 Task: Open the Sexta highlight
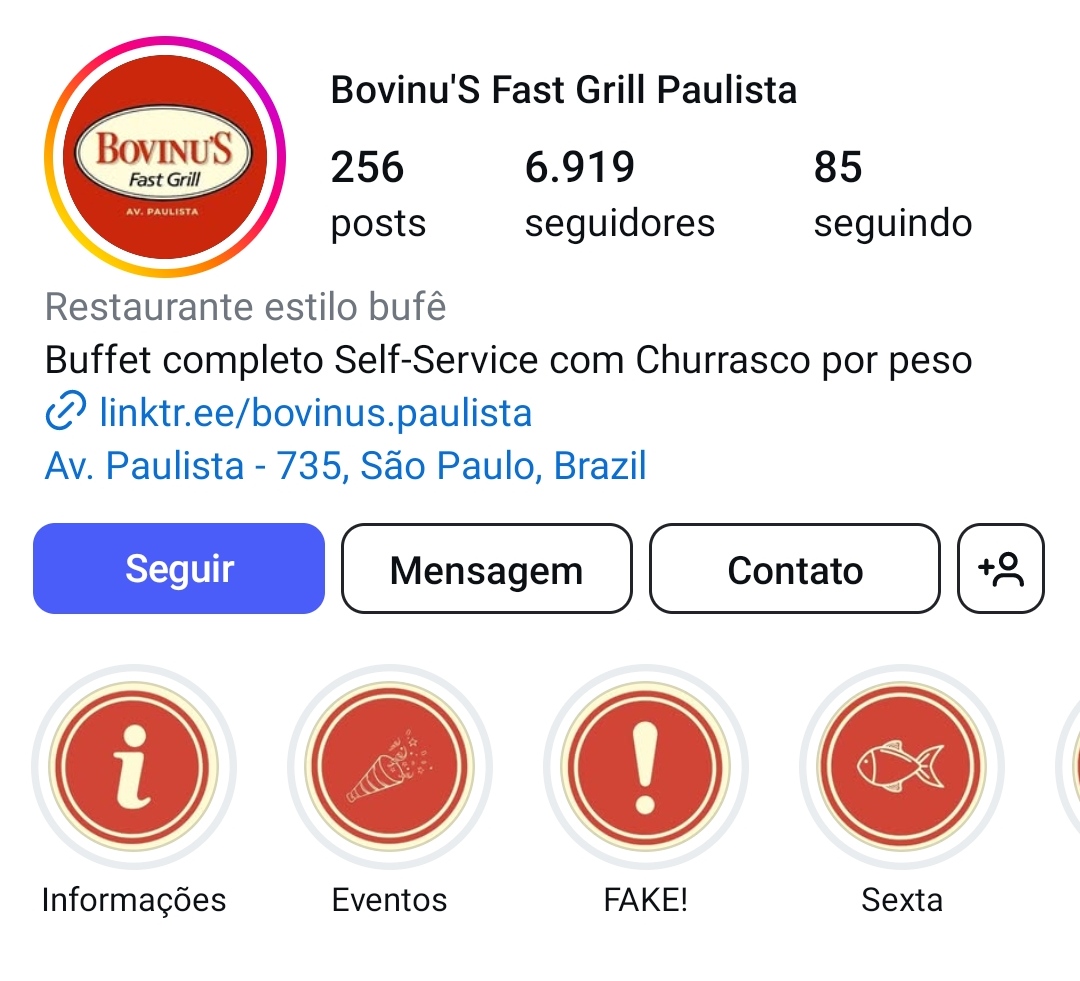pos(902,768)
